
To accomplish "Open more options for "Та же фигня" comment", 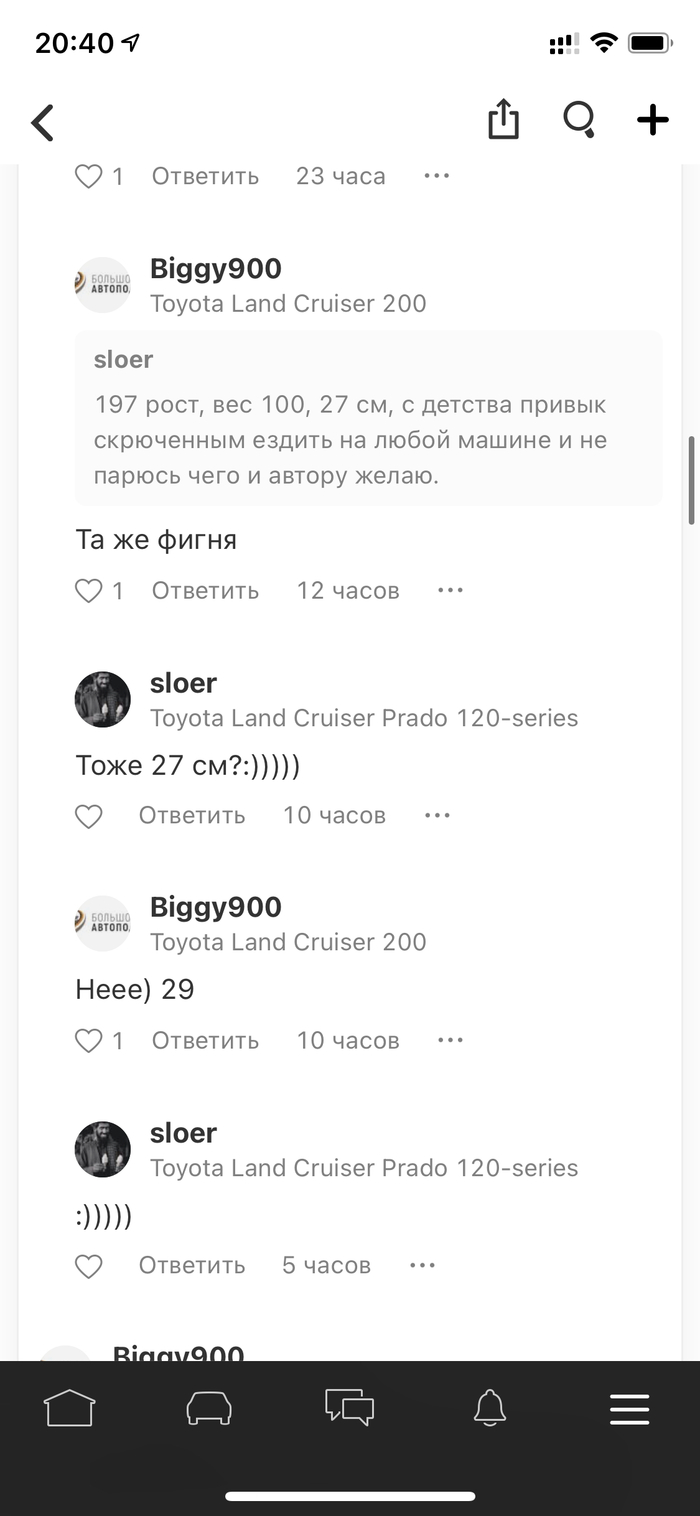I will (450, 591).
